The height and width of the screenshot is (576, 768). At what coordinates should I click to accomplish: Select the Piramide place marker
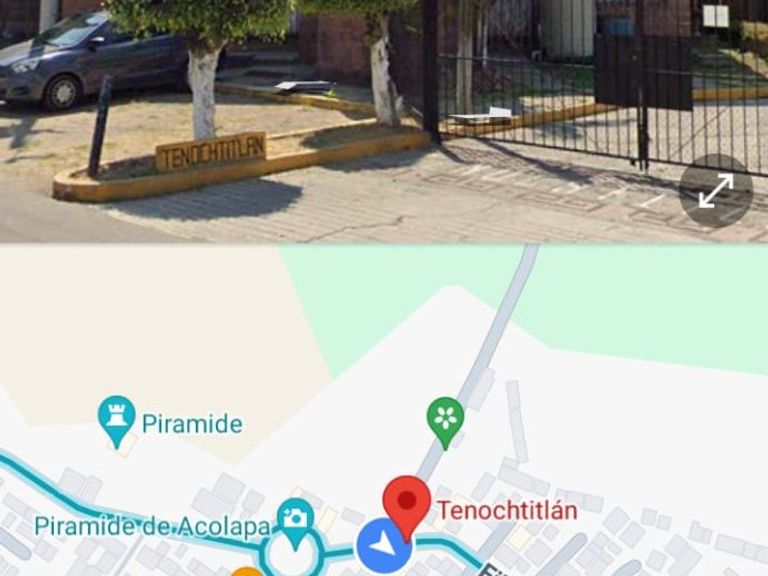pos(117,418)
